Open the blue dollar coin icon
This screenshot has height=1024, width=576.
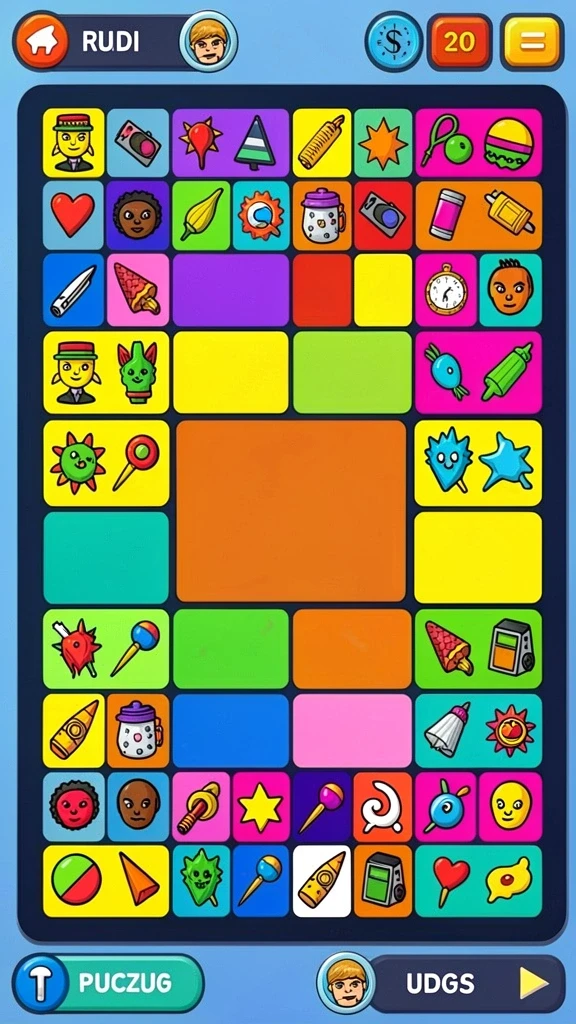[393, 42]
